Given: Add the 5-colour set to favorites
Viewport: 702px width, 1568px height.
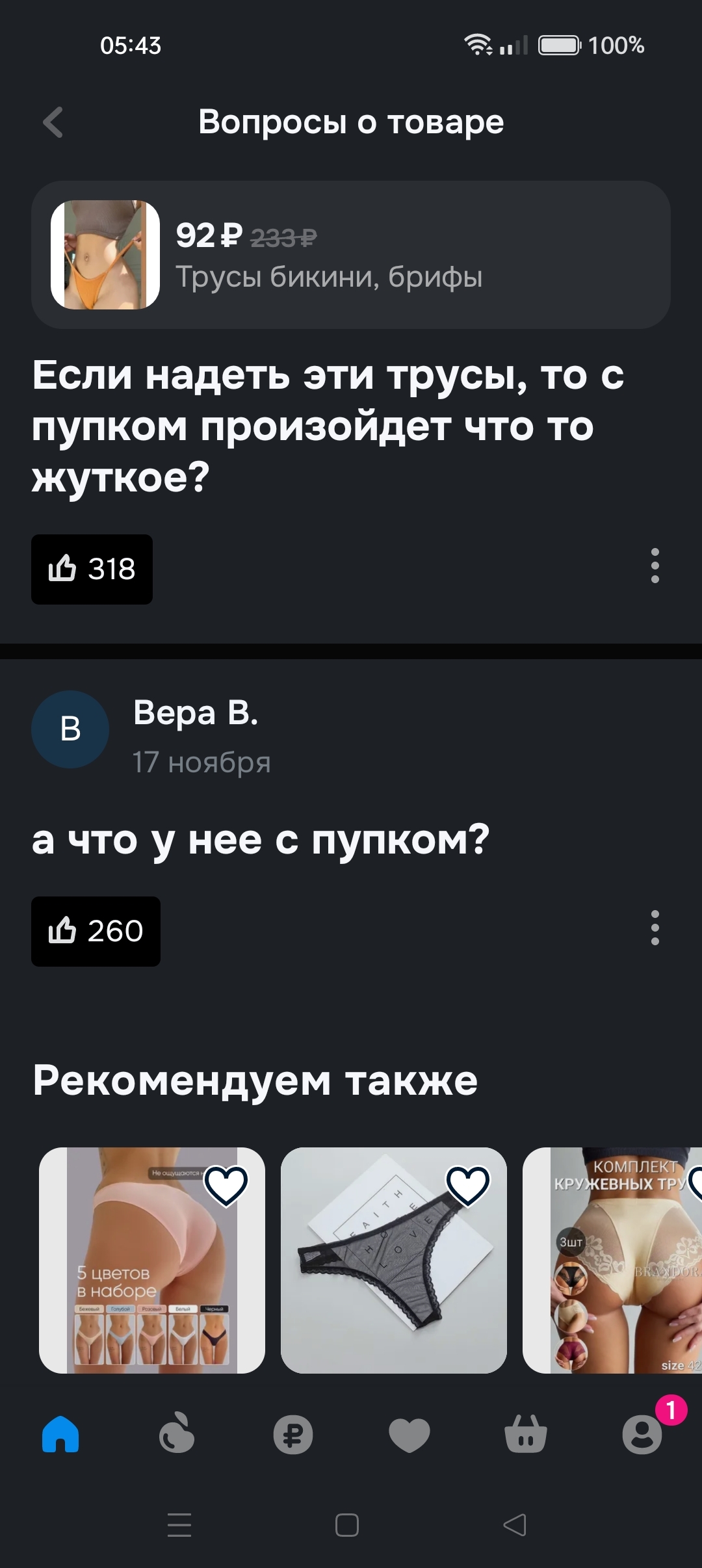Looking at the screenshot, I should click(x=226, y=1185).
